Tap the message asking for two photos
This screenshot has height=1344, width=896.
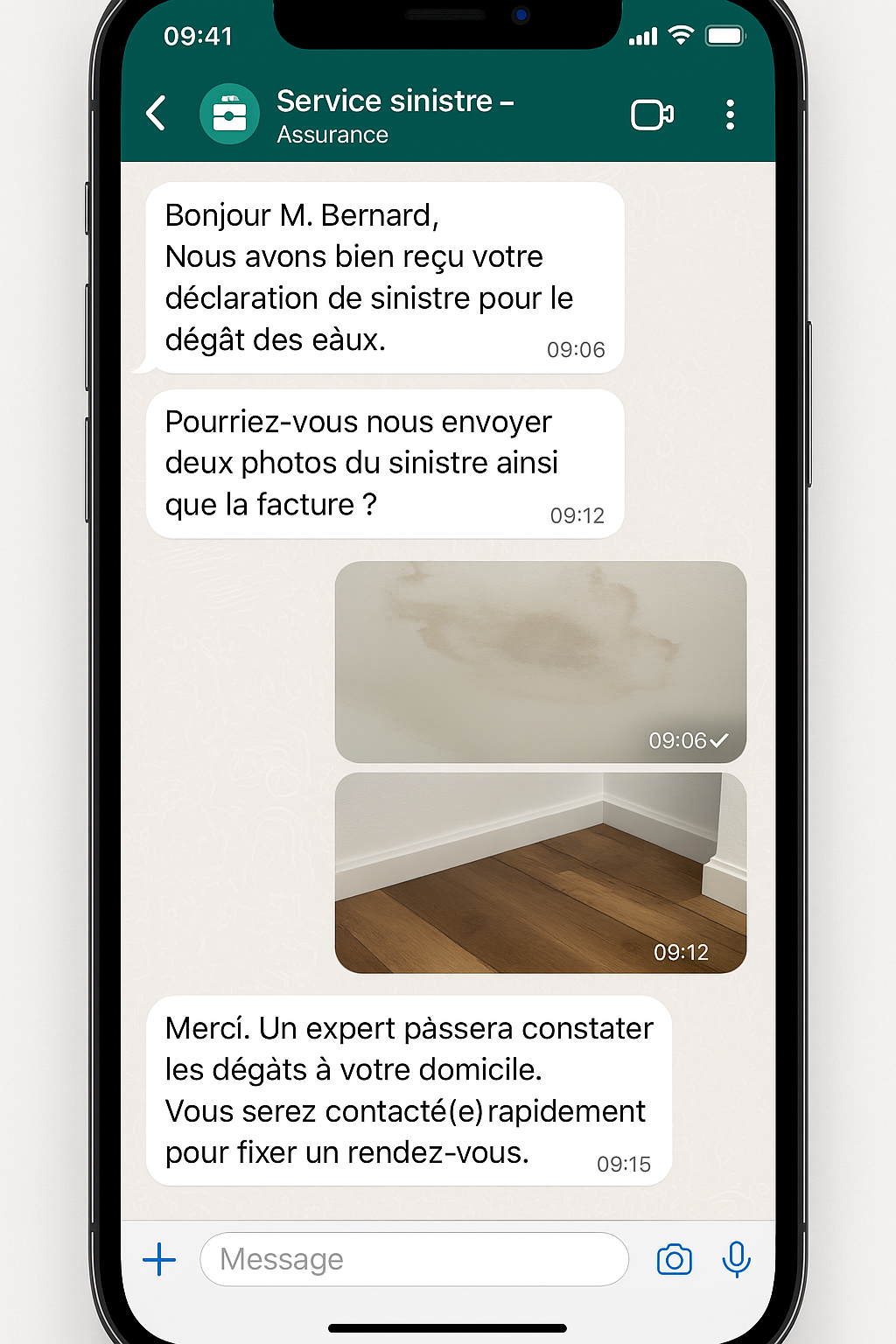[382, 463]
